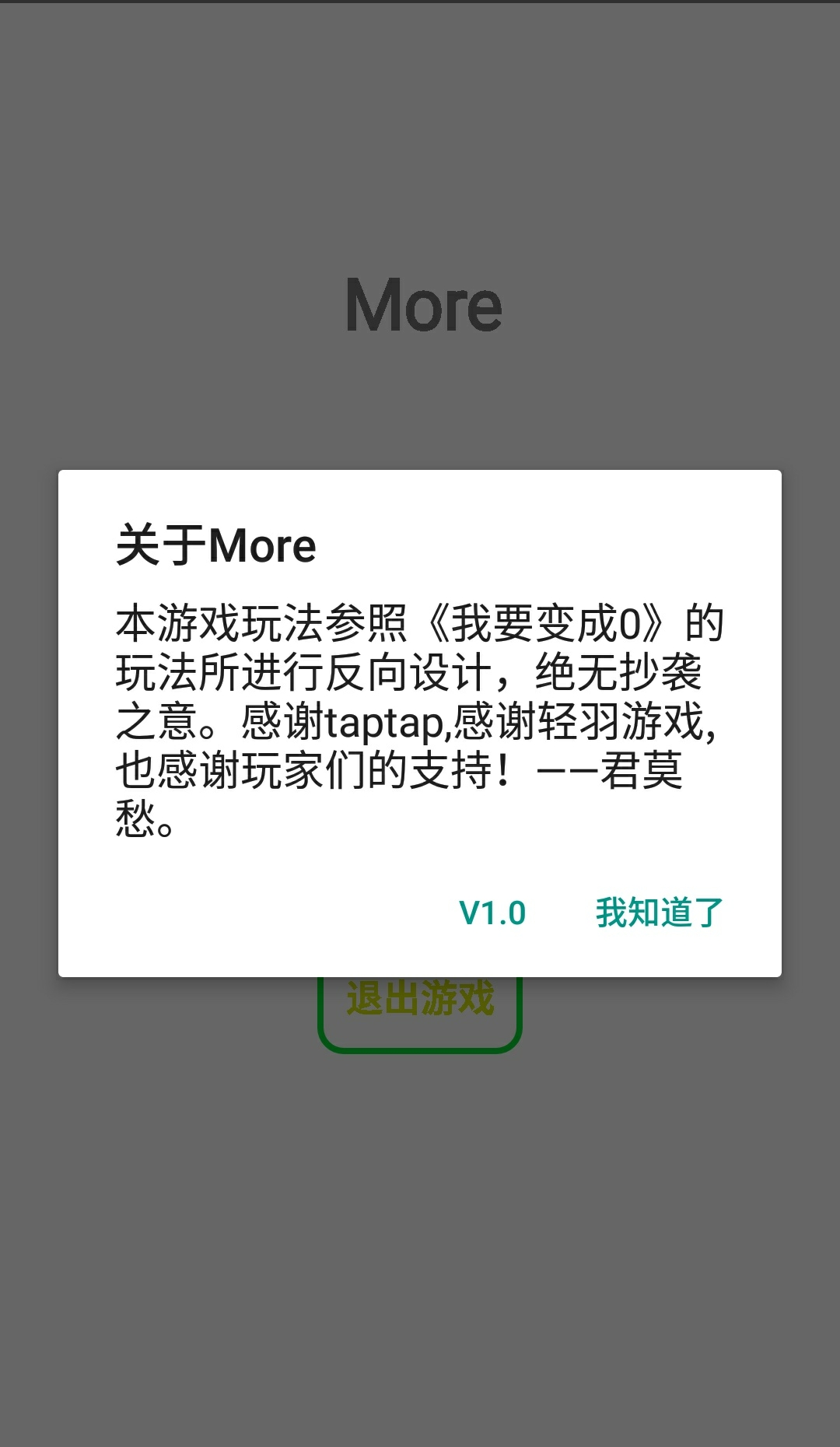This screenshot has height=1447, width=840.
Task: Click the dialog body text about gameplay
Action: tap(420, 716)
